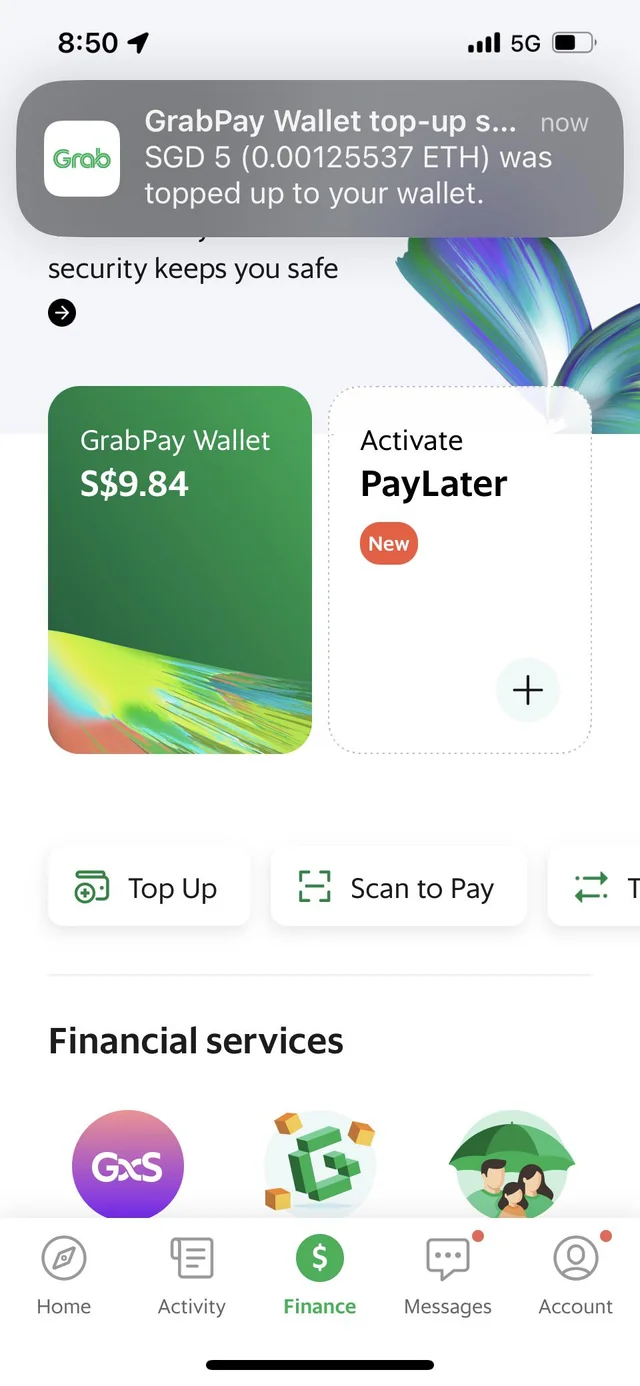Open the GXS financial service

(128, 1165)
